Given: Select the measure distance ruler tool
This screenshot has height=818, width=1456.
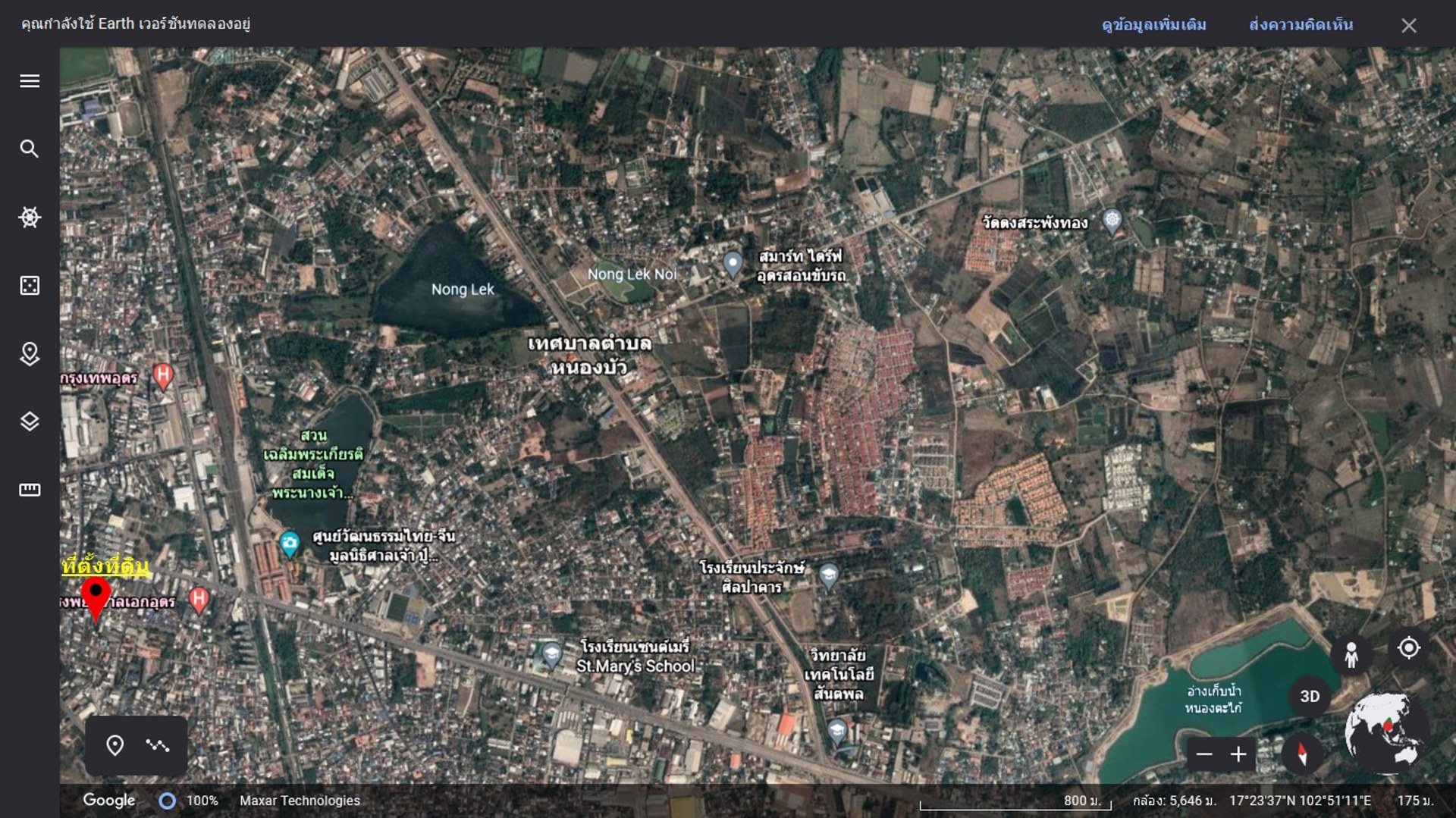Looking at the screenshot, I should (30, 490).
